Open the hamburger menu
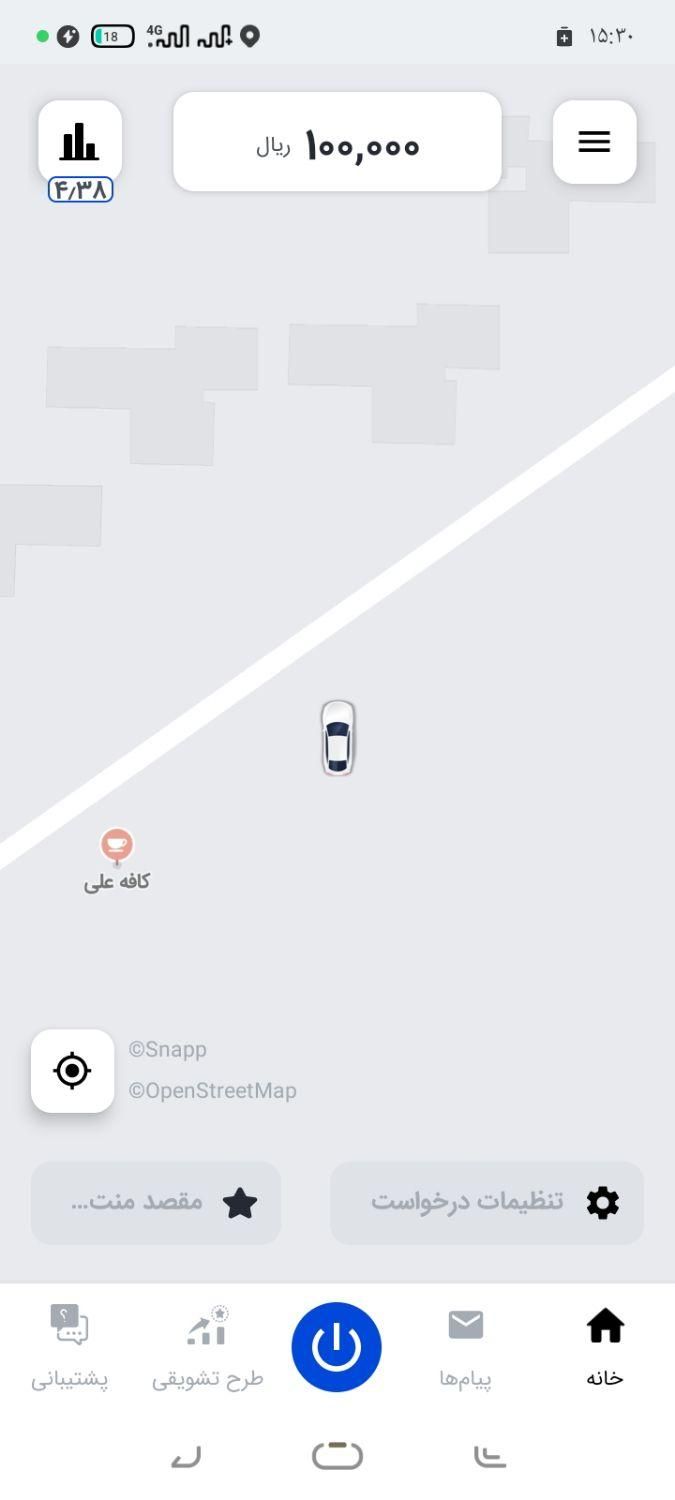The image size is (675, 1500). click(594, 142)
